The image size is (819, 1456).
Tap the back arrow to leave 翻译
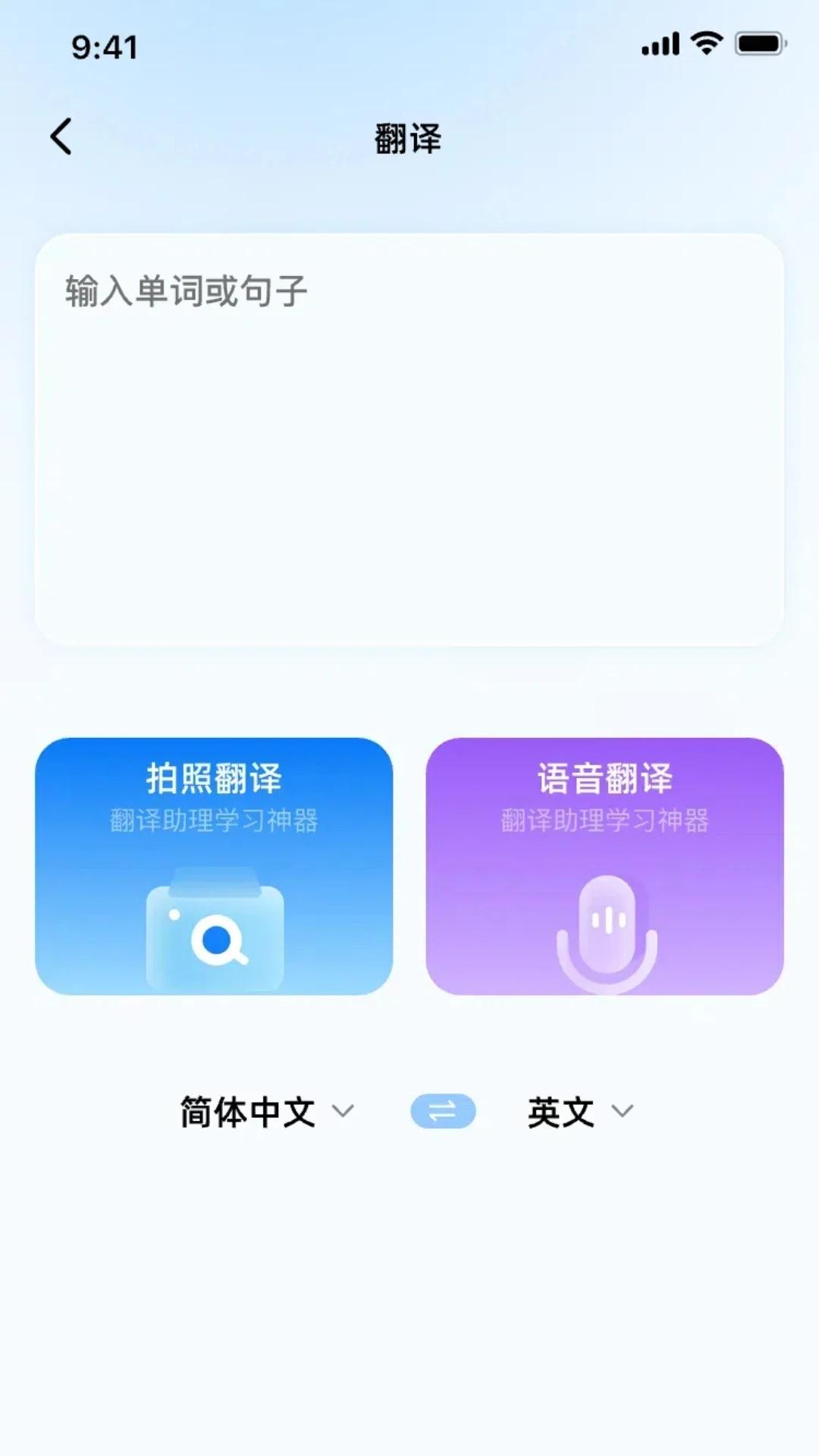tap(59, 136)
